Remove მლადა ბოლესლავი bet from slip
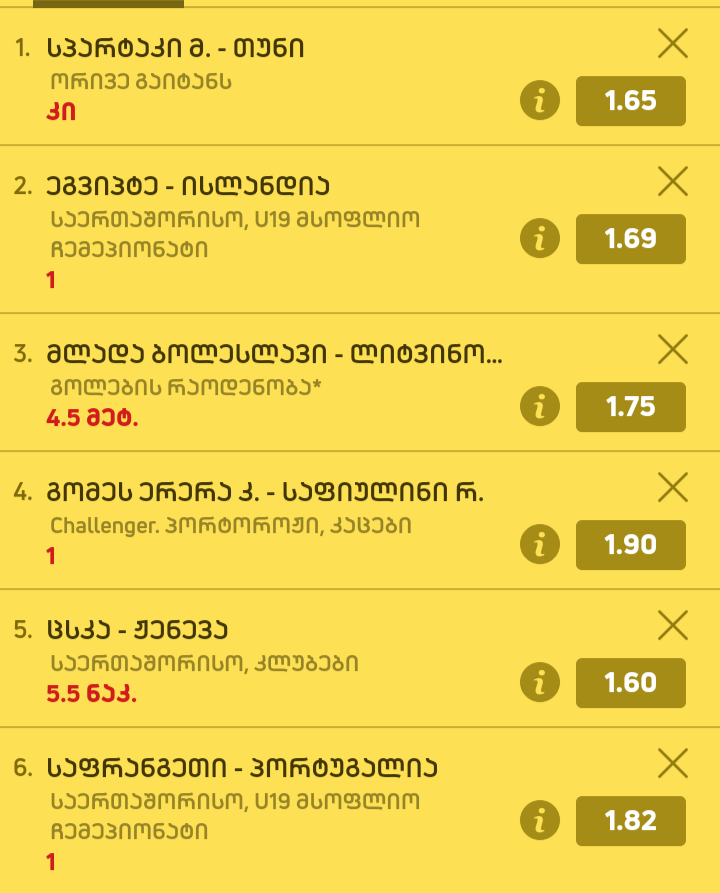The width and height of the screenshot is (720, 893). [x=673, y=350]
